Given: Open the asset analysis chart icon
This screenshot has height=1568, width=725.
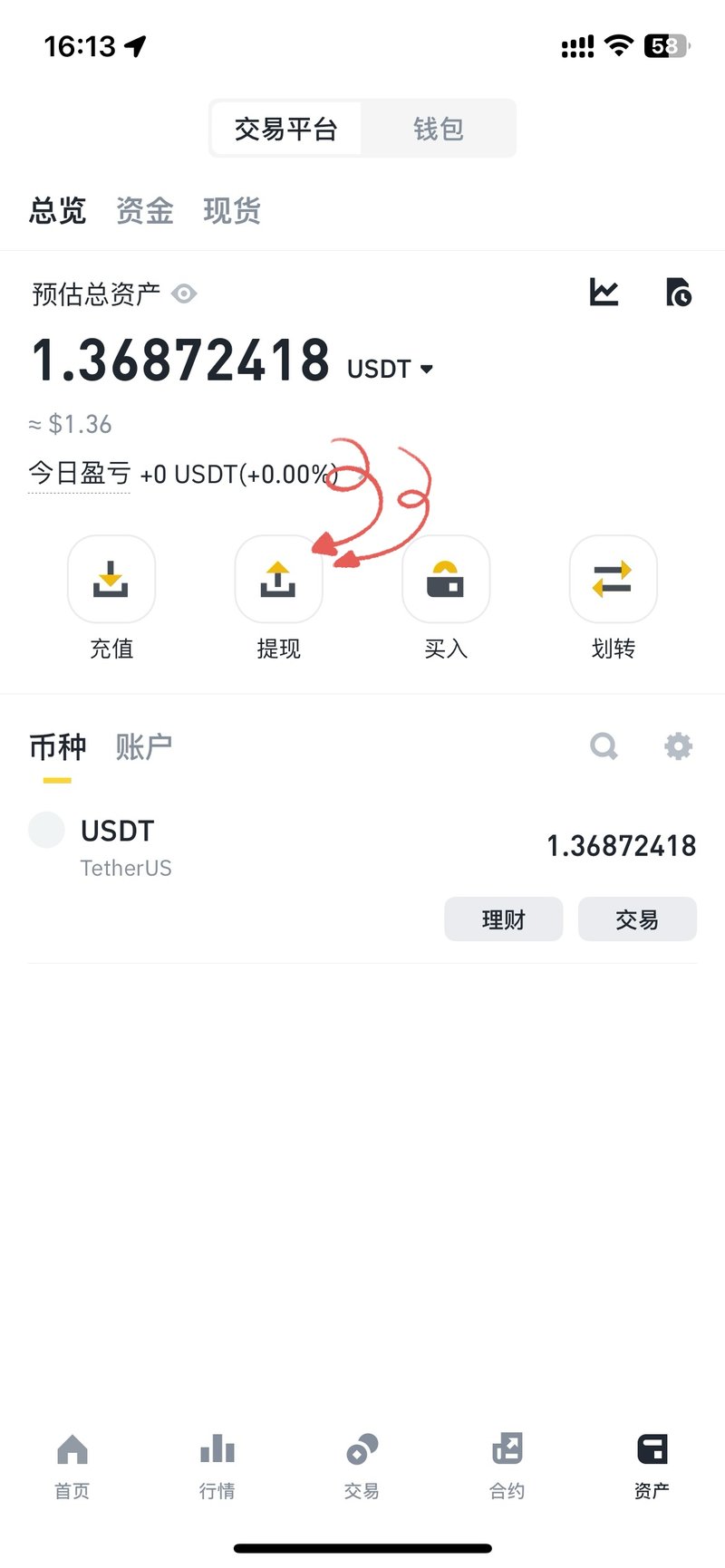Looking at the screenshot, I should tap(604, 292).
